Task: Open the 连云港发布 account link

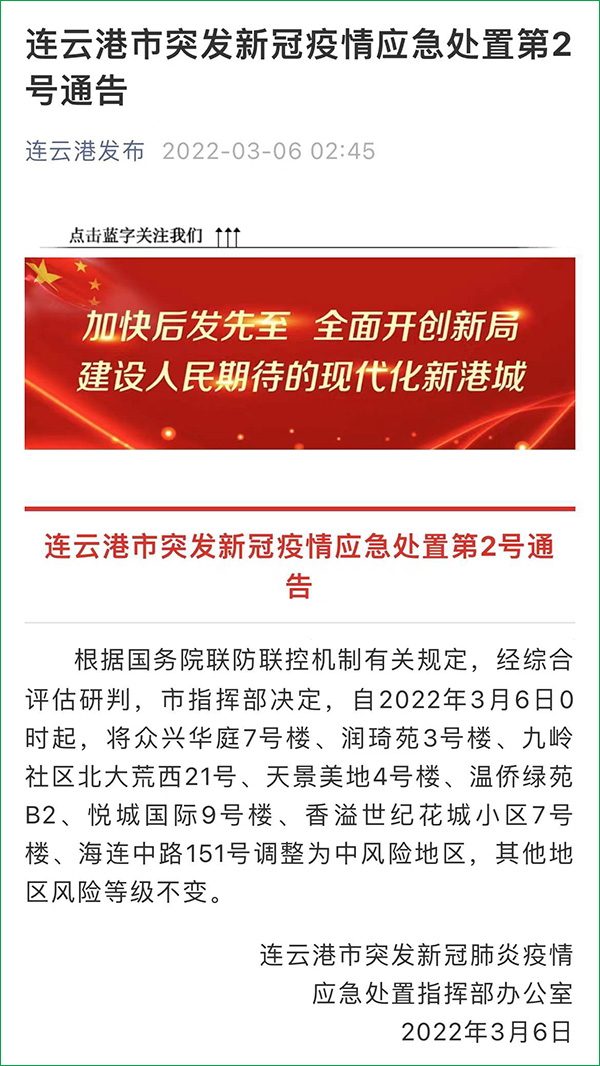Action: tap(85, 152)
